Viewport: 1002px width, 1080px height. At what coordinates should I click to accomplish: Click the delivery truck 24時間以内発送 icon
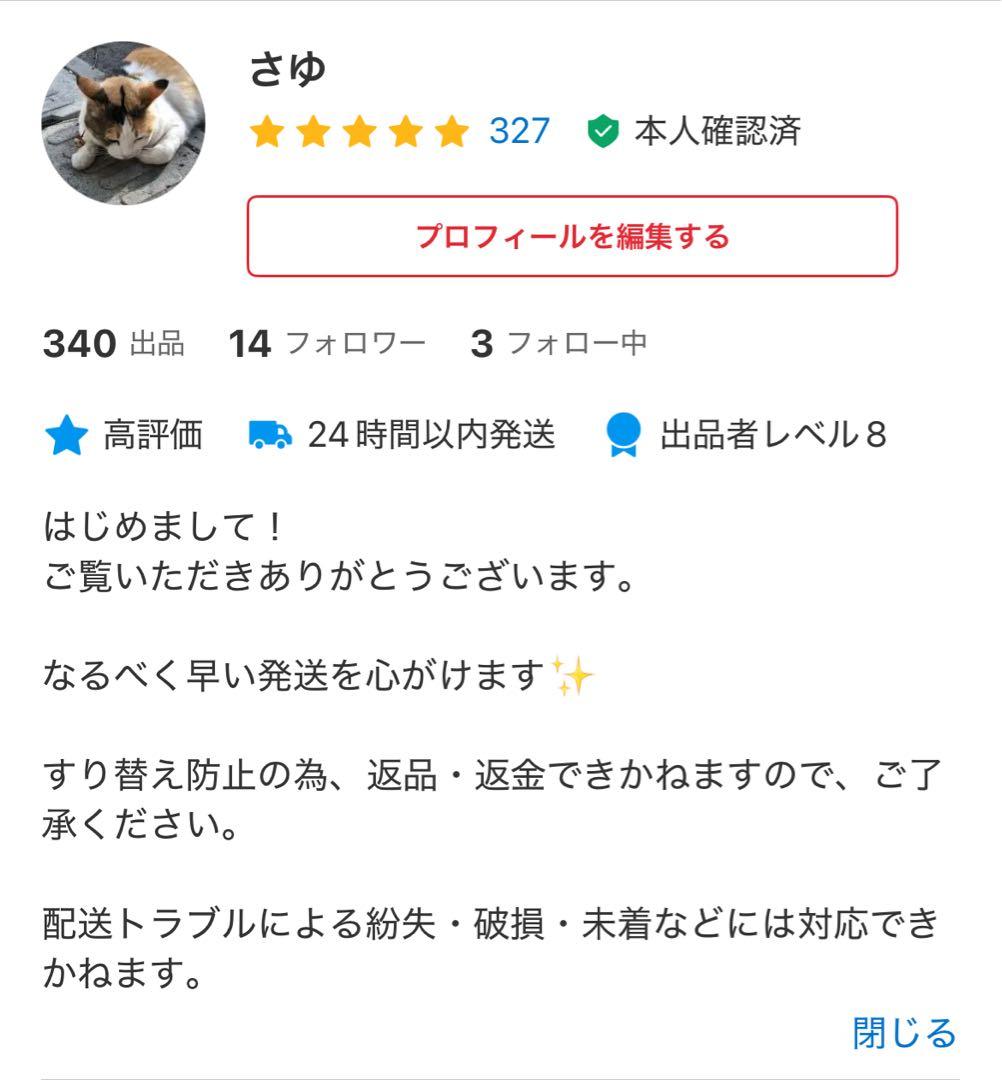[x=270, y=435]
